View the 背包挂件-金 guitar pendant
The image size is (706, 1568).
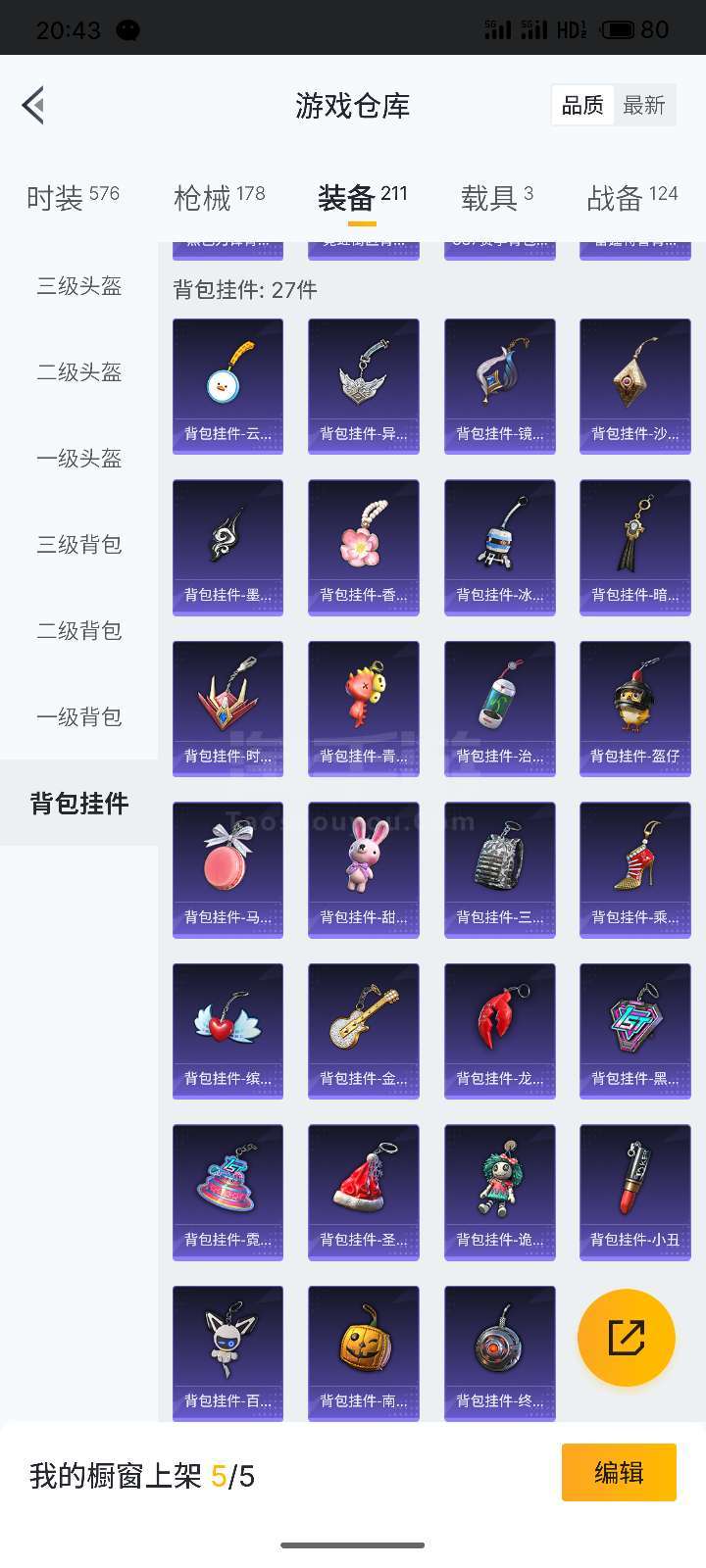coord(364,1031)
